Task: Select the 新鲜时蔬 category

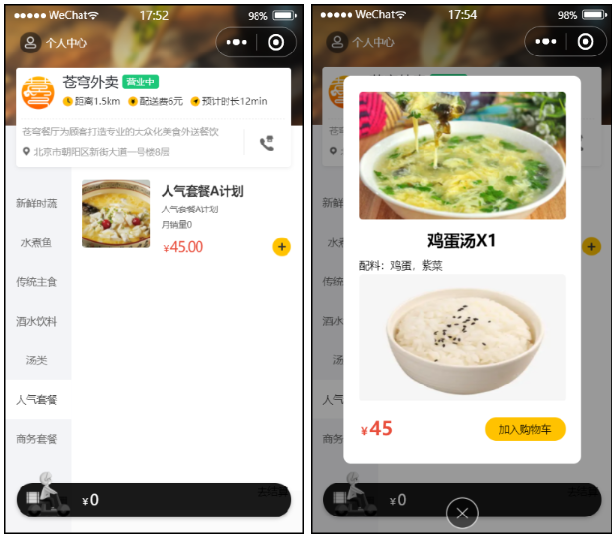Action: click(x=37, y=203)
